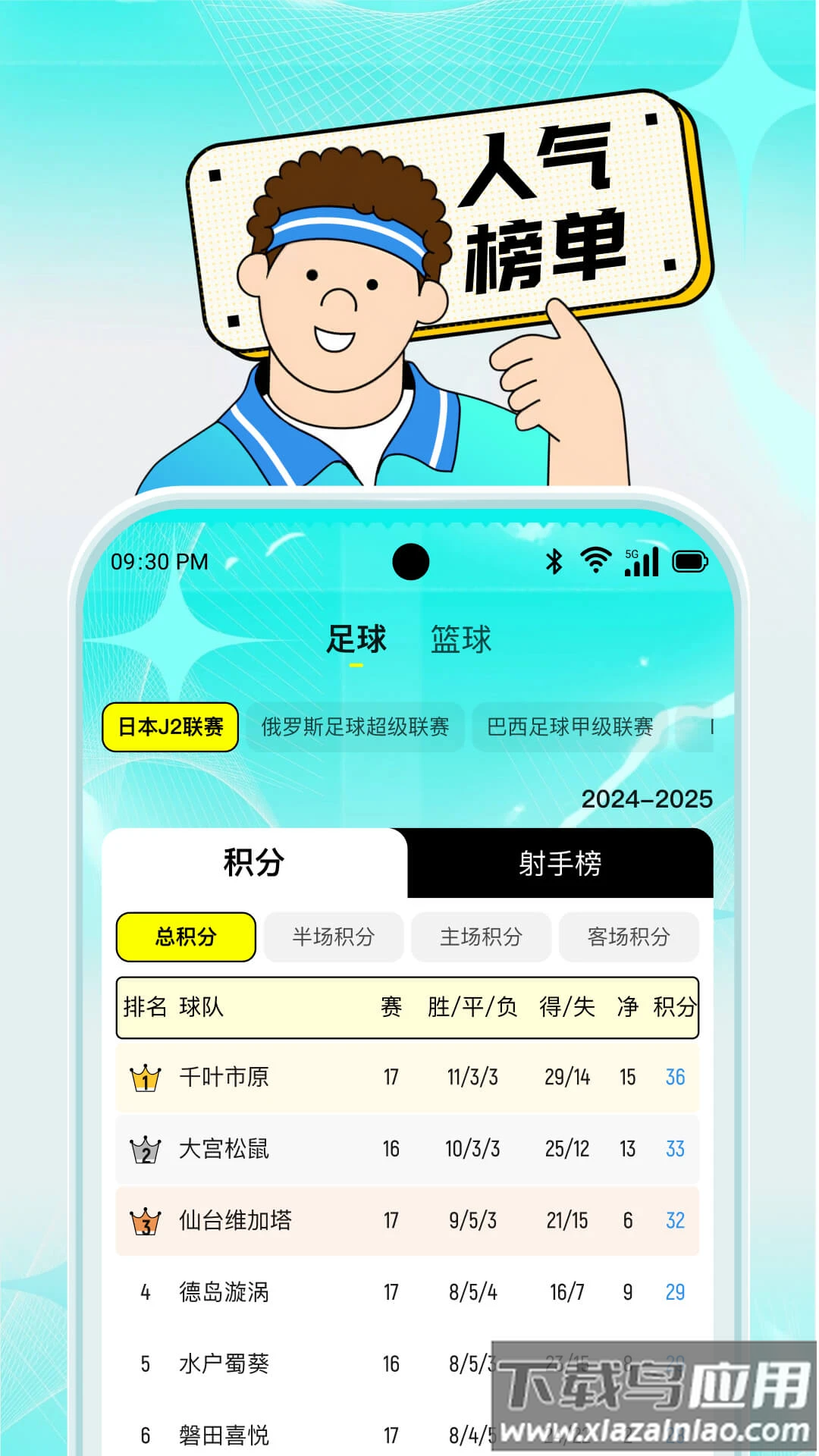Tap the battery icon in status bar
Viewport: 819px width, 1456px height.
691,560
